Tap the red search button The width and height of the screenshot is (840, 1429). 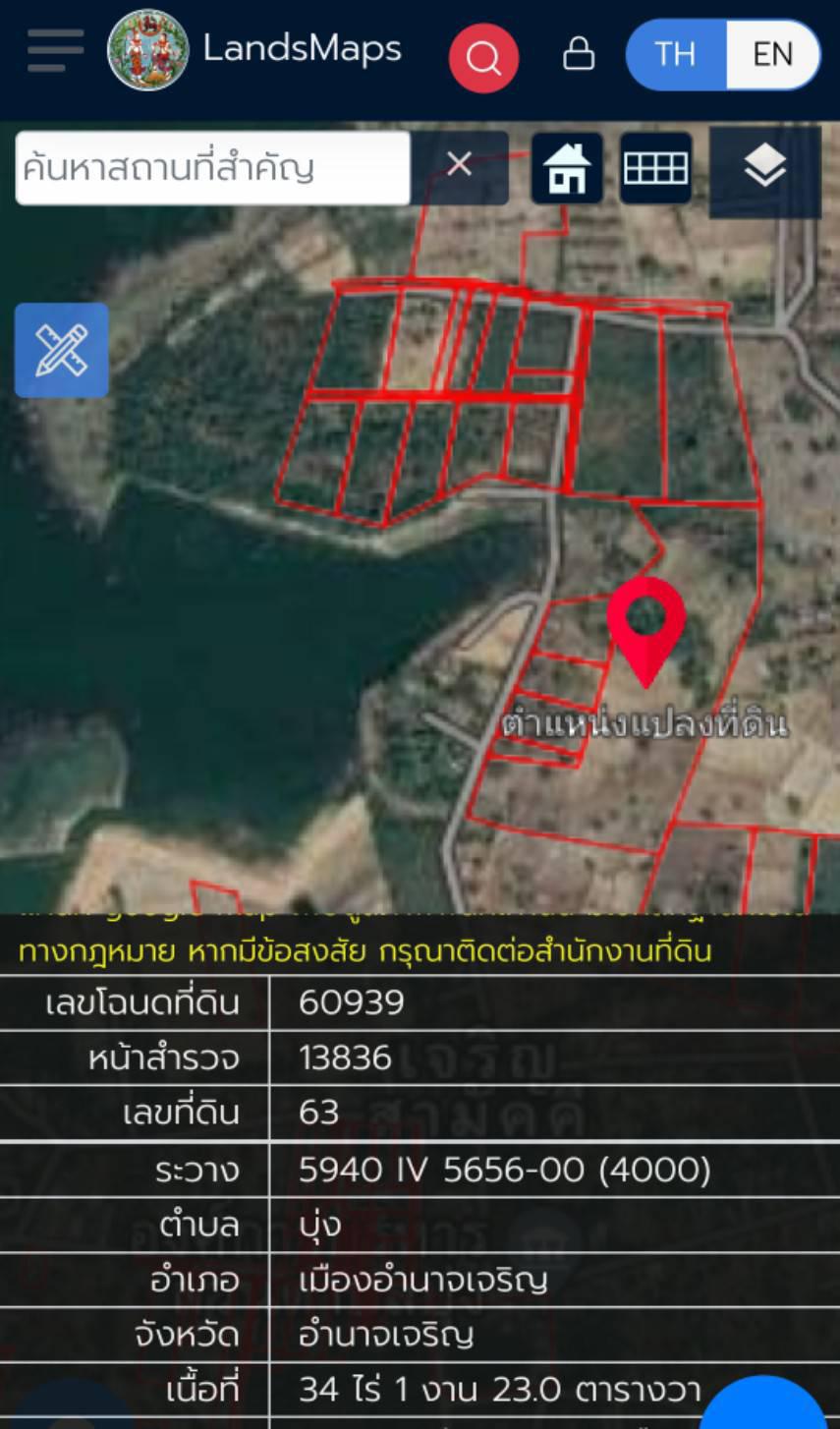(483, 58)
